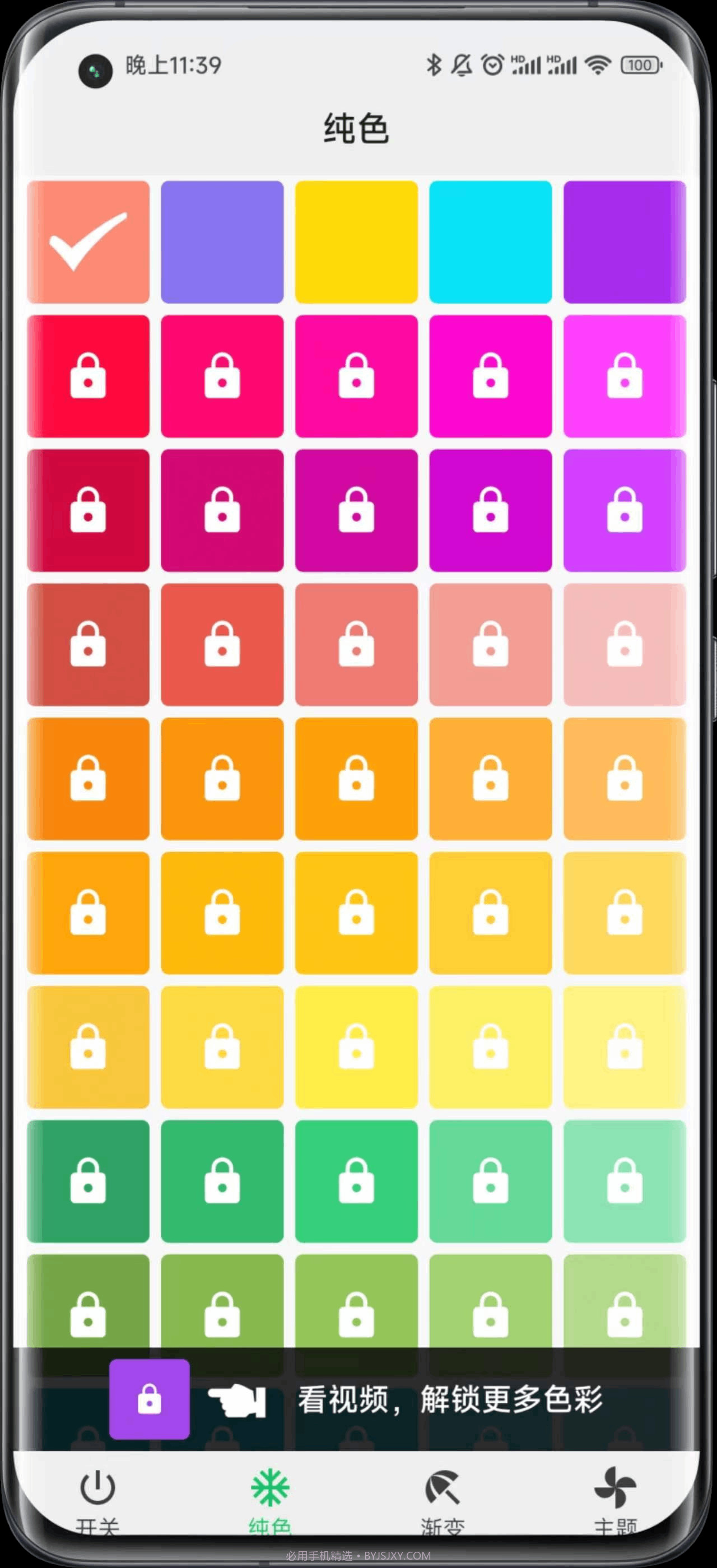
Task: Unlock the locked magenta-pink swatch
Action: (x=356, y=376)
